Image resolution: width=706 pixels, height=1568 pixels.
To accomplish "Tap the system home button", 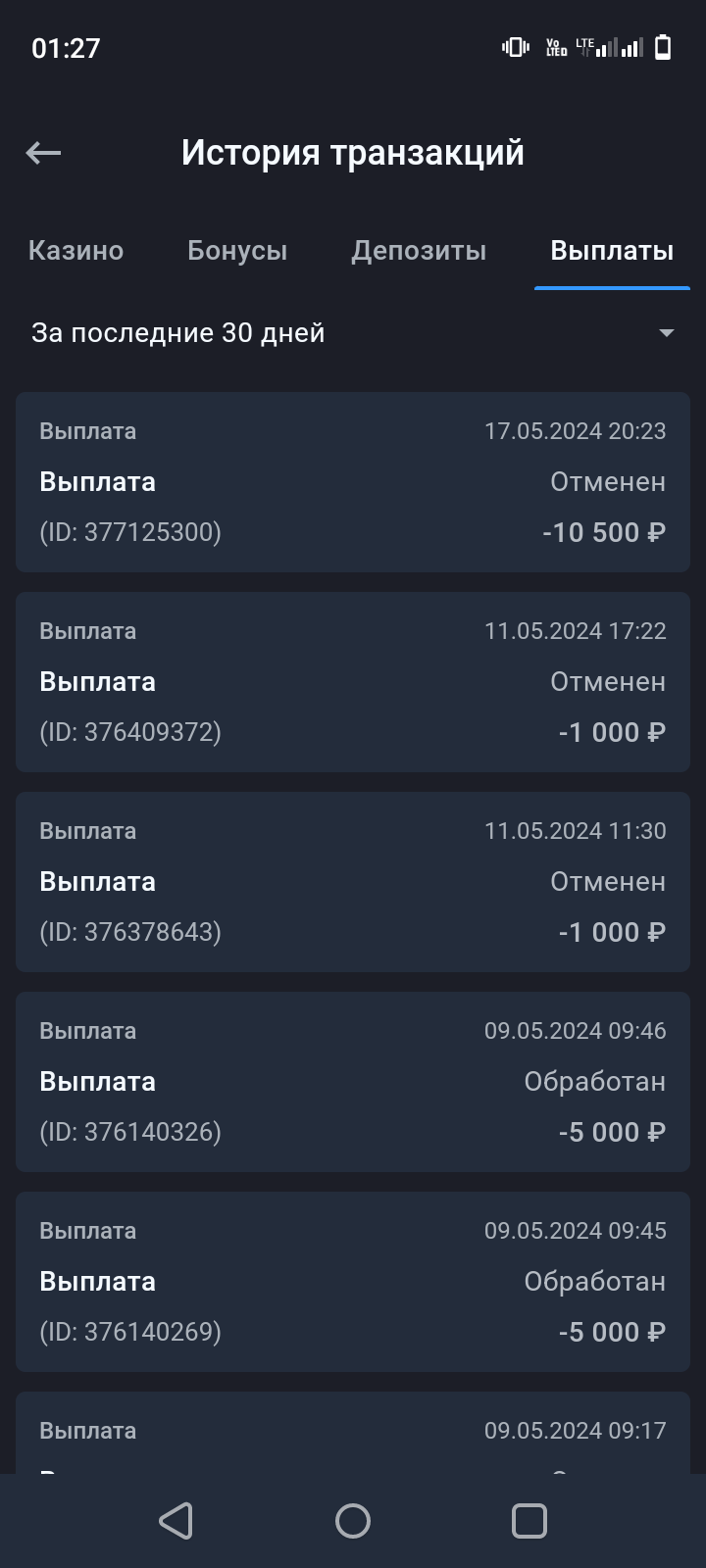I will [353, 1521].
